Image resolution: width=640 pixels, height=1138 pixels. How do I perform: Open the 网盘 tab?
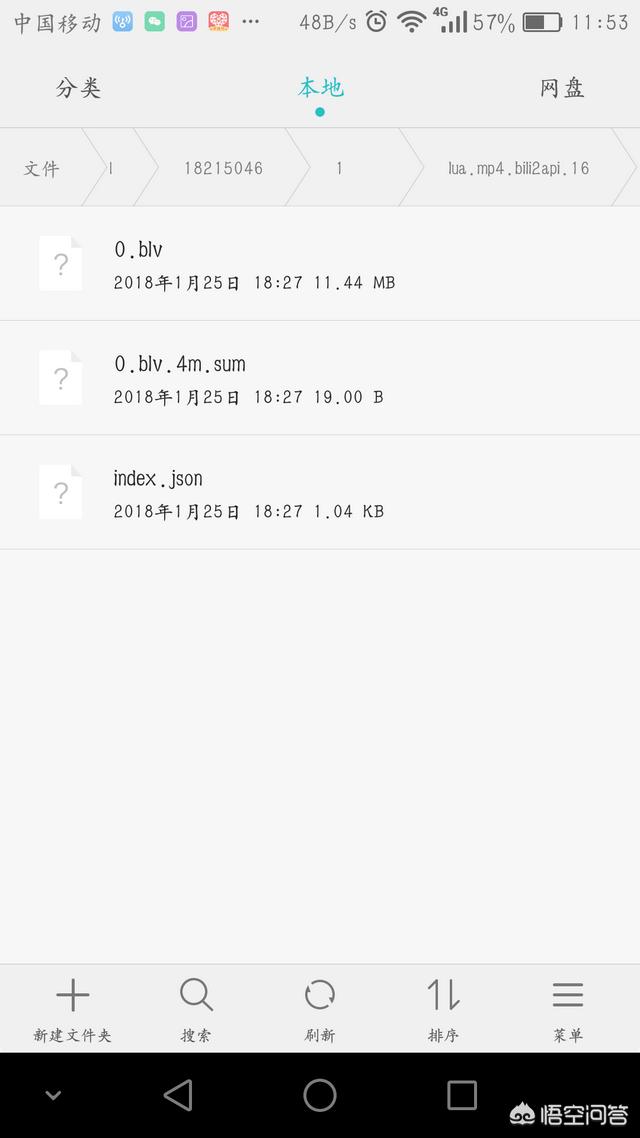[x=562, y=88]
